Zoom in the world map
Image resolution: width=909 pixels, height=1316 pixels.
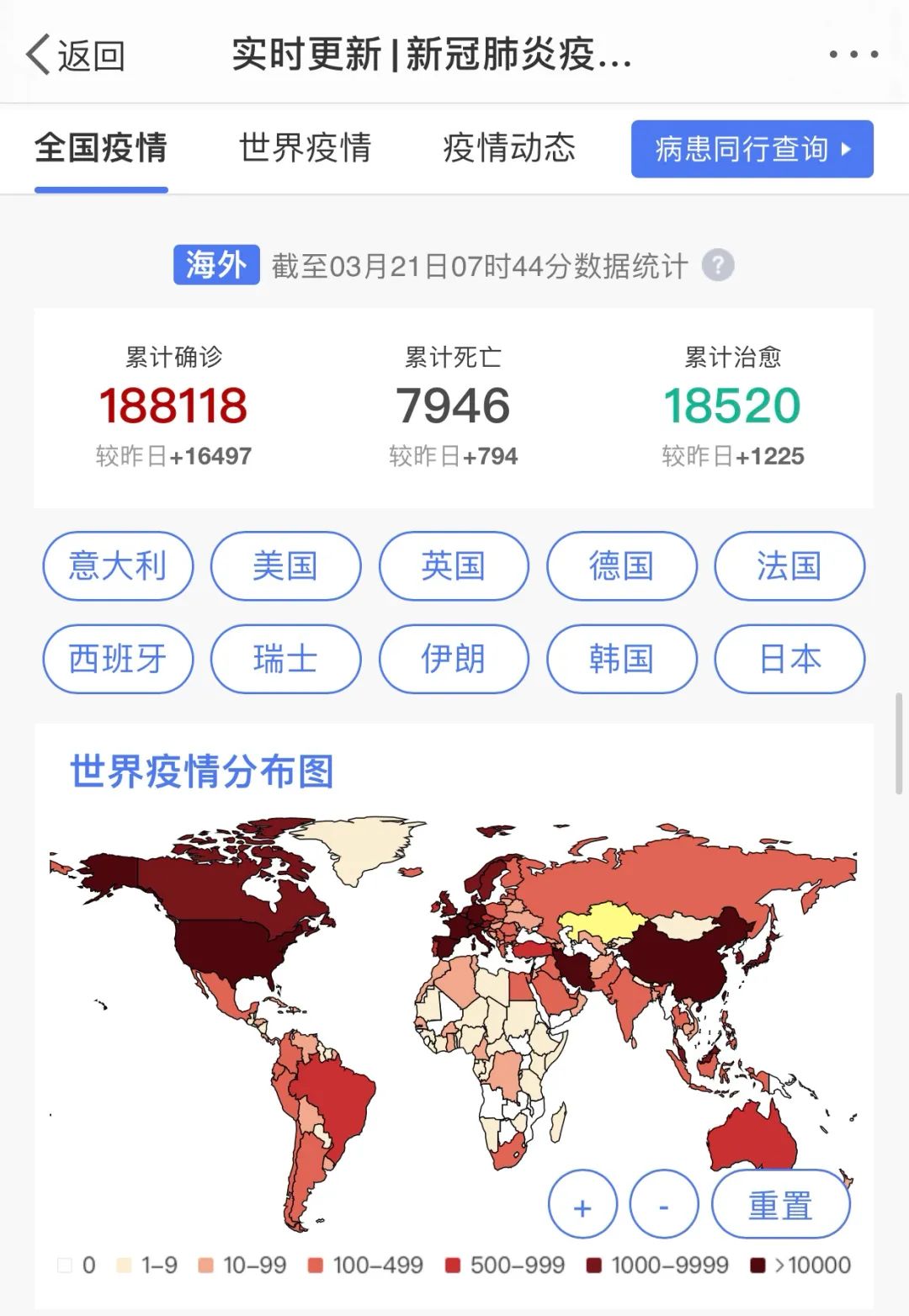coord(582,1205)
